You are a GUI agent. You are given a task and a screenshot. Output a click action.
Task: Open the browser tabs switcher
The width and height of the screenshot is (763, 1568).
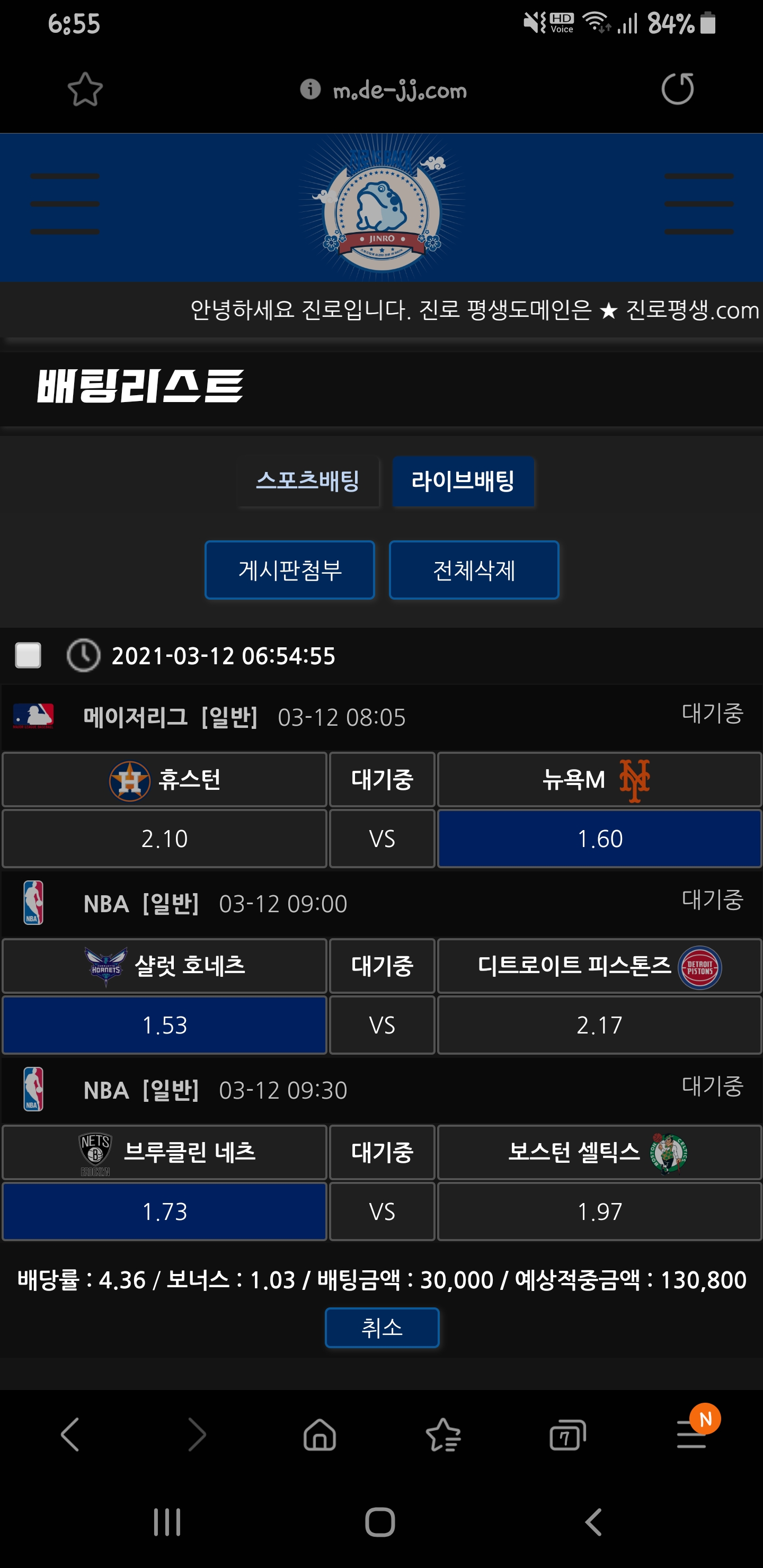pos(567,1435)
